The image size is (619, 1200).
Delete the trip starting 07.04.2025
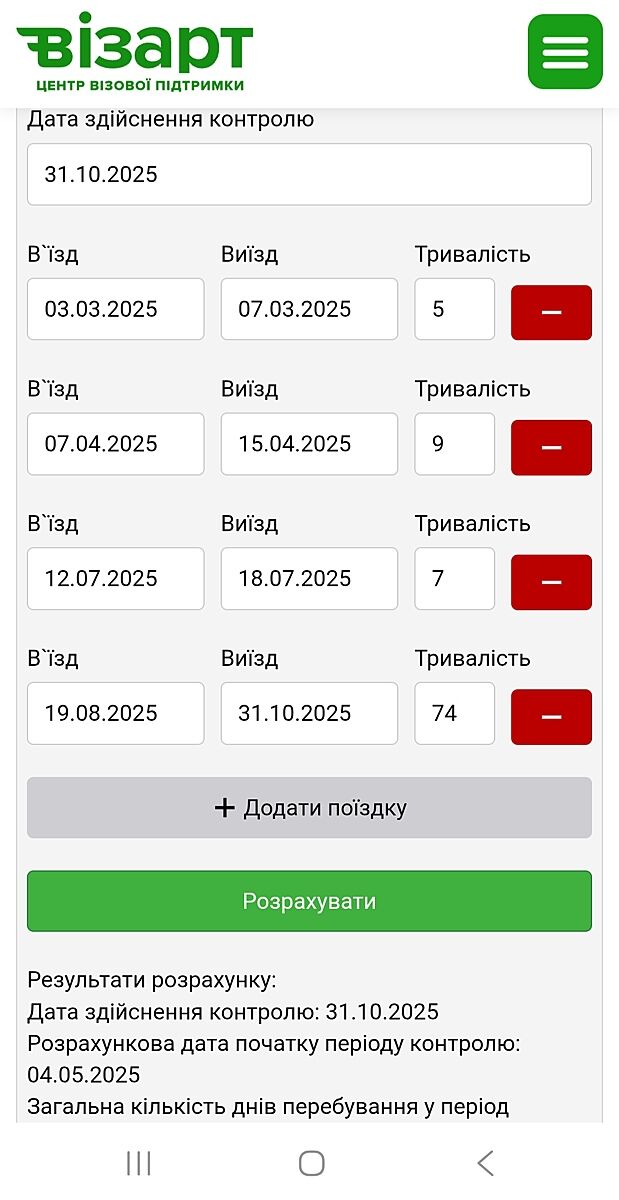tap(551, 447)
